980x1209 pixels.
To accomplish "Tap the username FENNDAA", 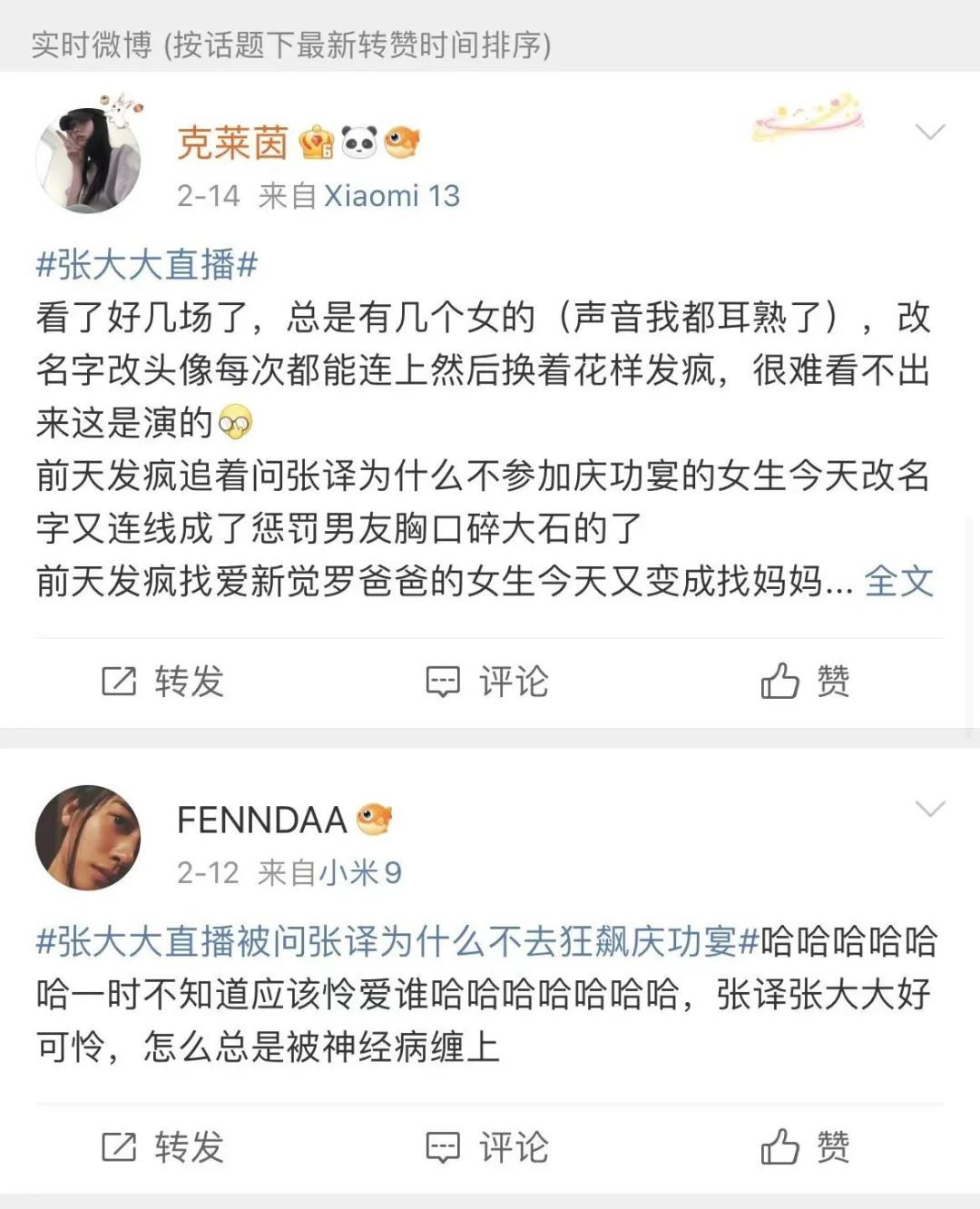I will click(261, 821).
